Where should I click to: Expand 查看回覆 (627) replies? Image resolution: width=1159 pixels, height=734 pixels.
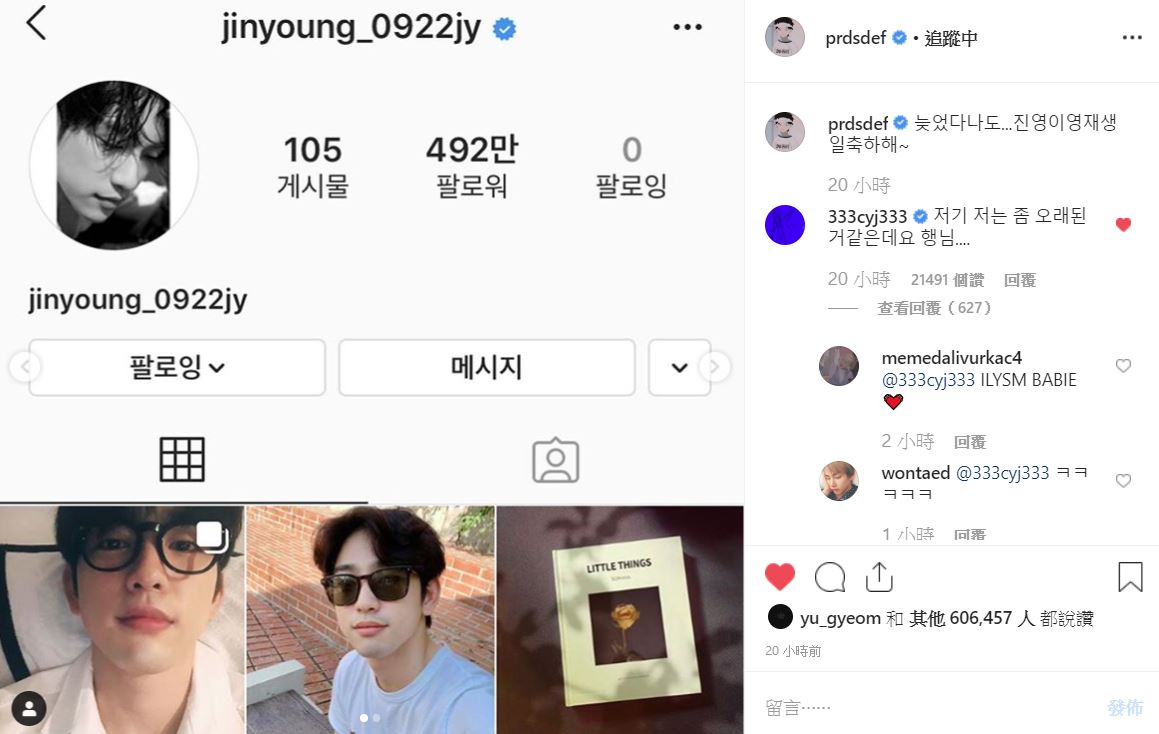click(935, 308)
